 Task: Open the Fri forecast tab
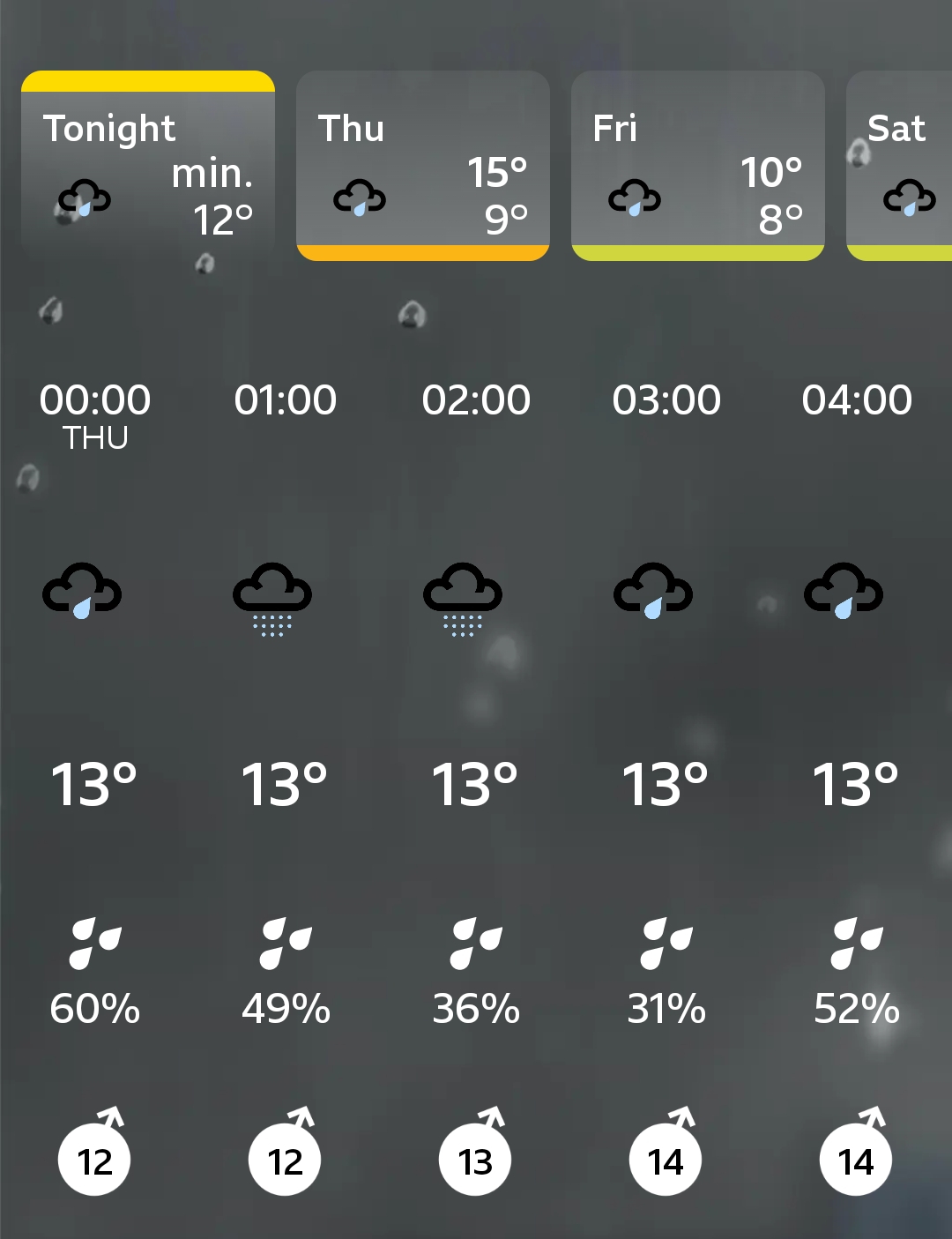coord(698,168)
